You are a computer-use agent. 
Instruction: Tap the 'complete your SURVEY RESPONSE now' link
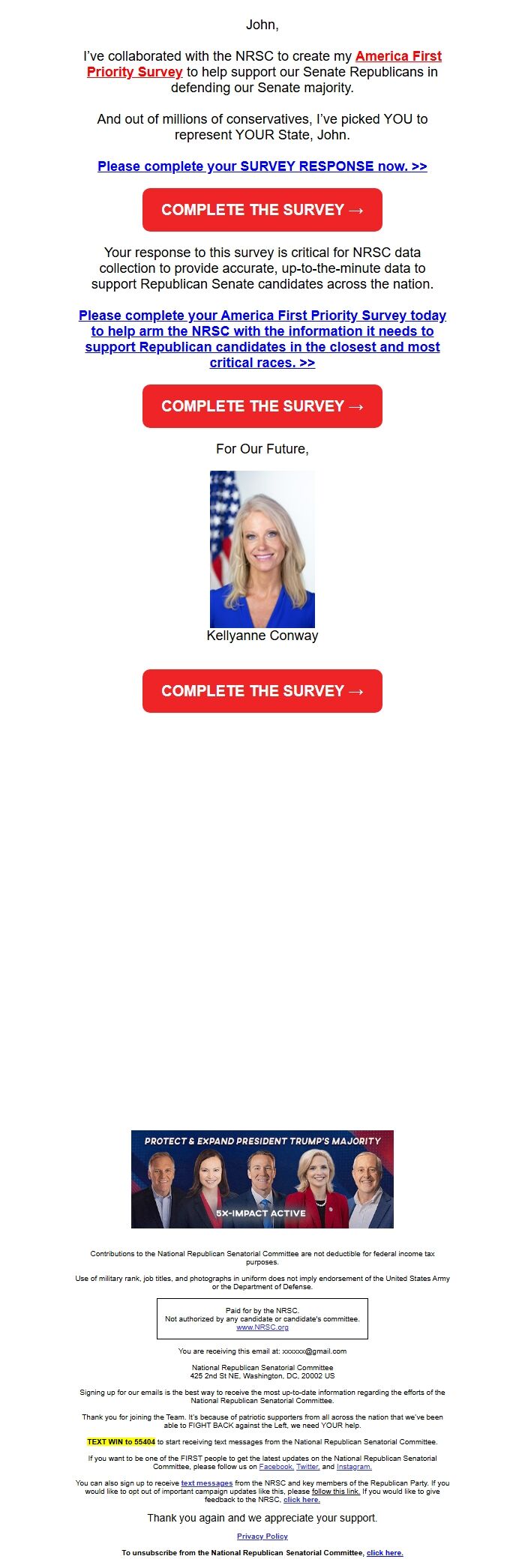pos(262,166)
